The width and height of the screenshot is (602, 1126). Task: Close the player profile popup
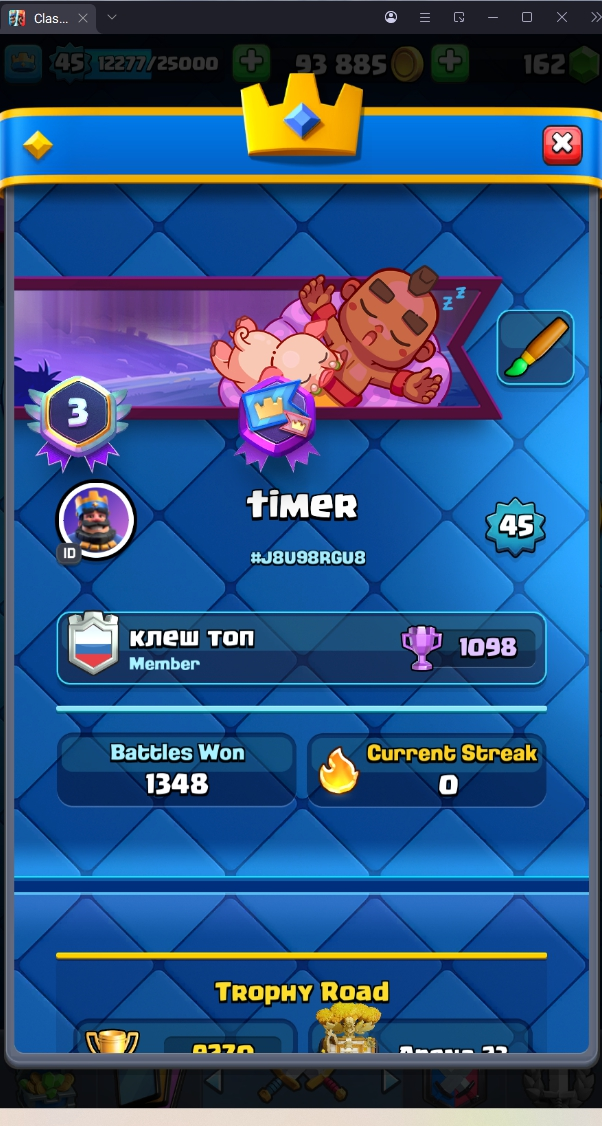tap(562, 145)
